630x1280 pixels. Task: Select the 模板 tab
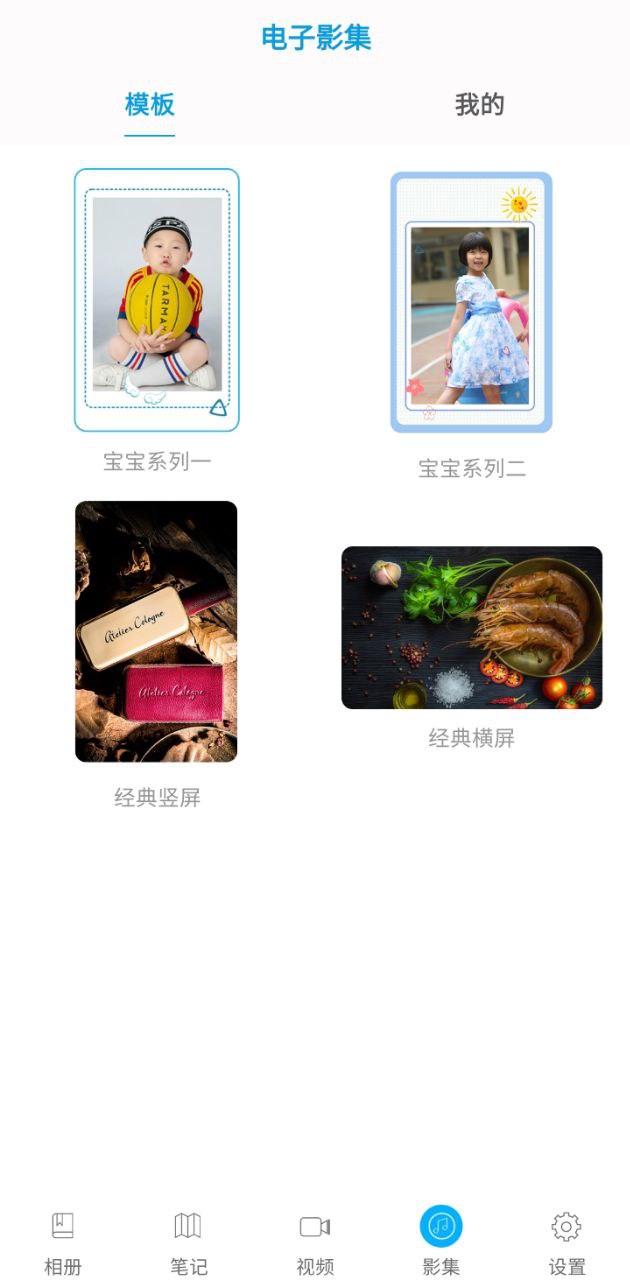pyautogui.click(x=150, y=105)
